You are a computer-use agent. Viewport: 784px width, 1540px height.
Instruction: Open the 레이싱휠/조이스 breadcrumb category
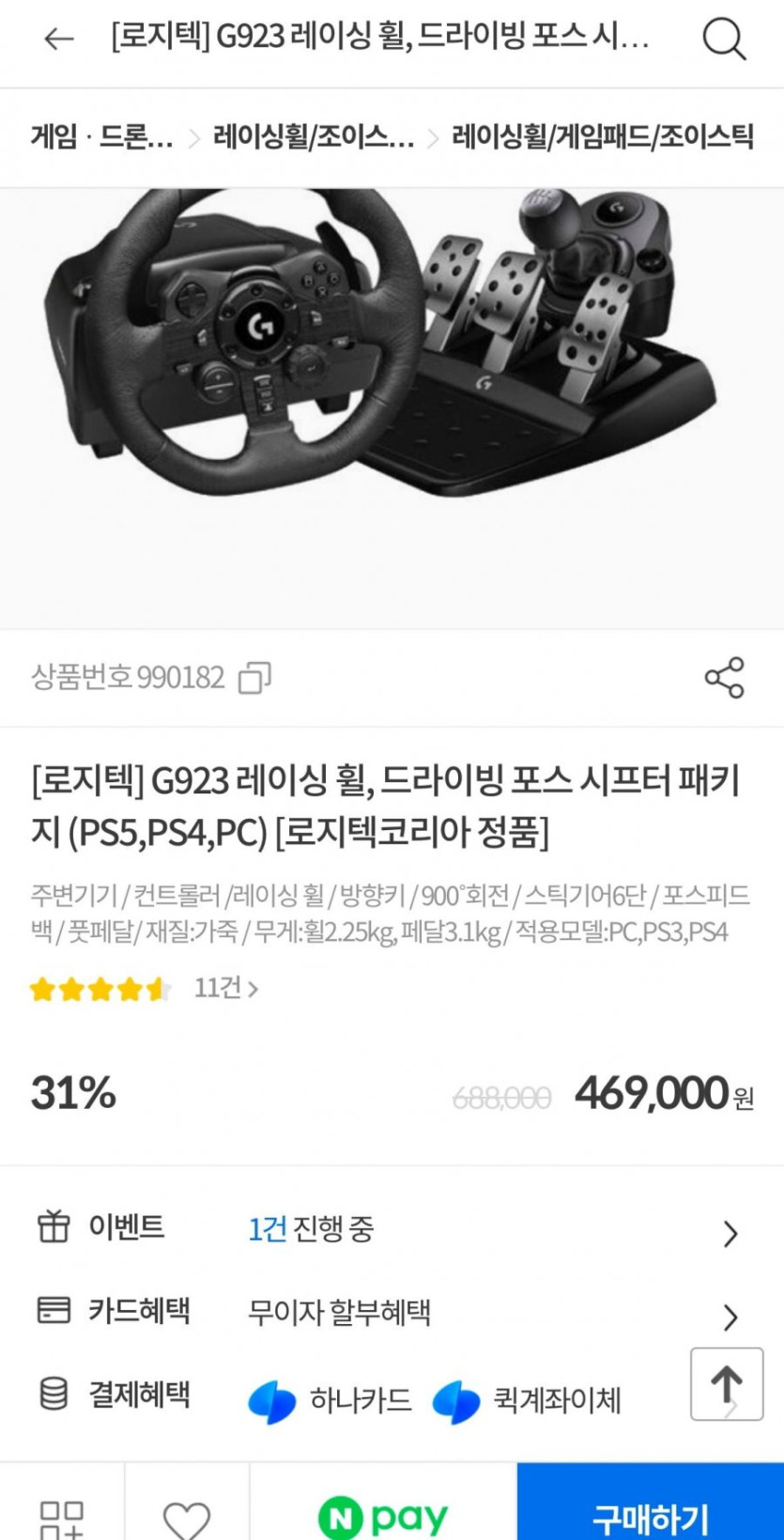click(x=313, y=138)
